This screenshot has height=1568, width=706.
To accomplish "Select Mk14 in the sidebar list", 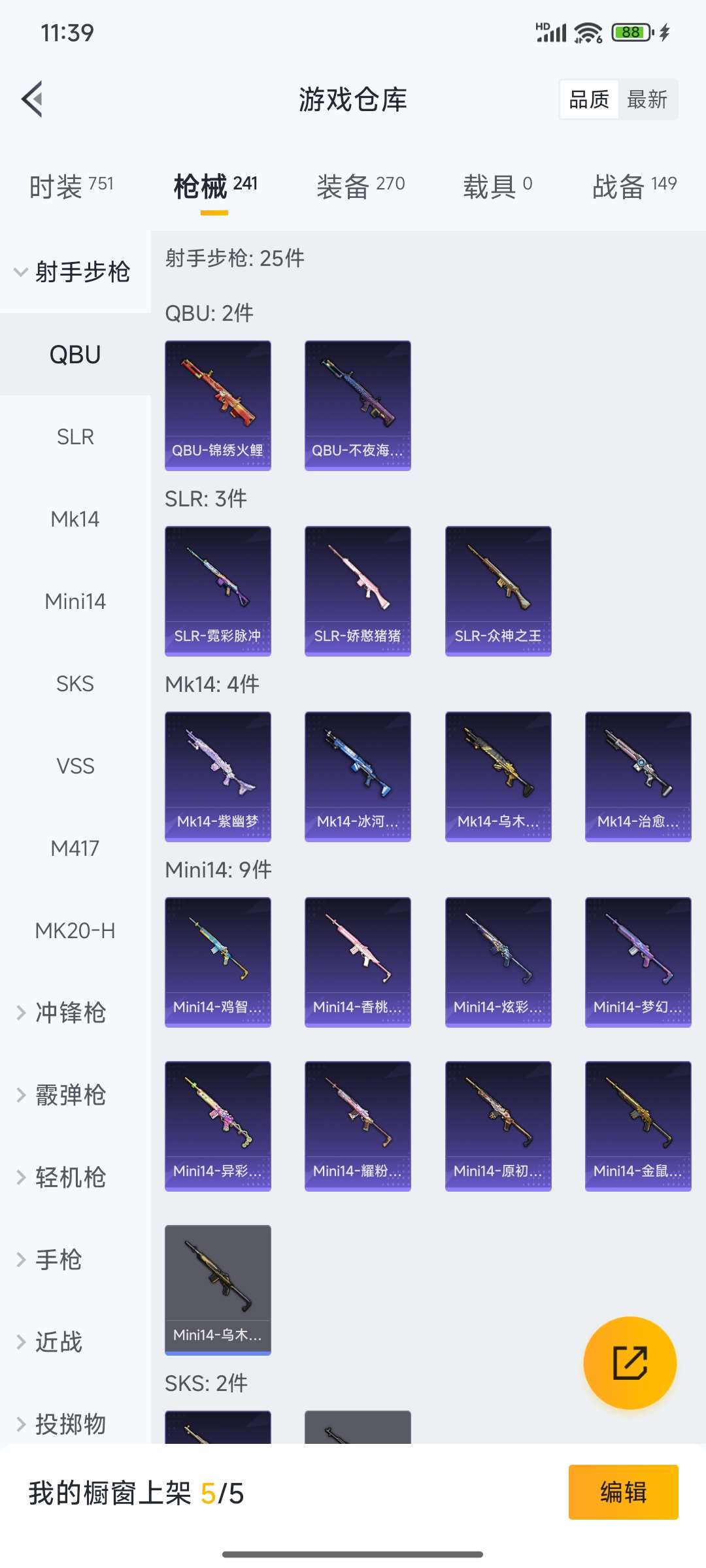I will pyautogui.click(x=74, y=519).
